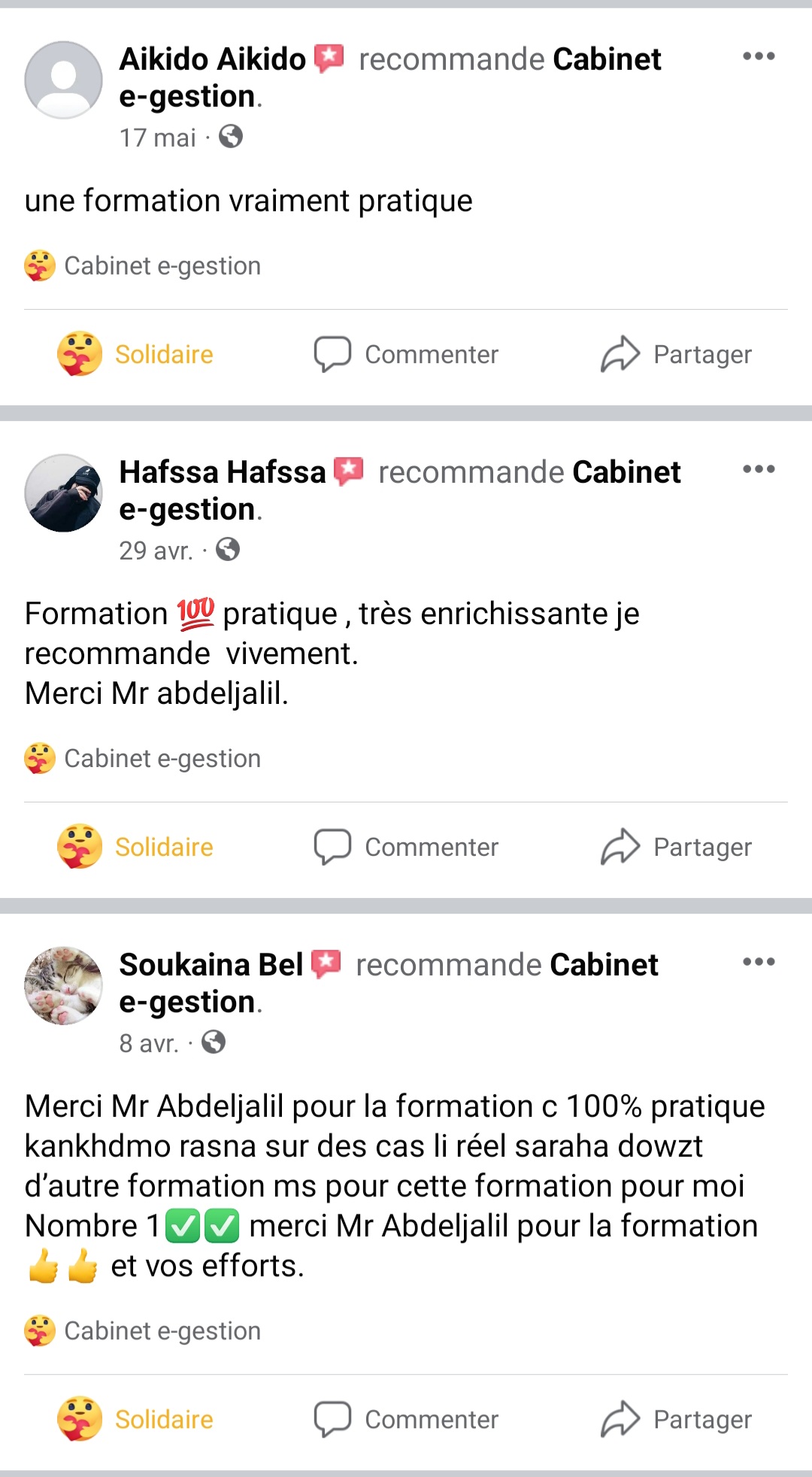
Task: Share Aikido Aikido's recommendation
Action: click(x=676, y=354)
